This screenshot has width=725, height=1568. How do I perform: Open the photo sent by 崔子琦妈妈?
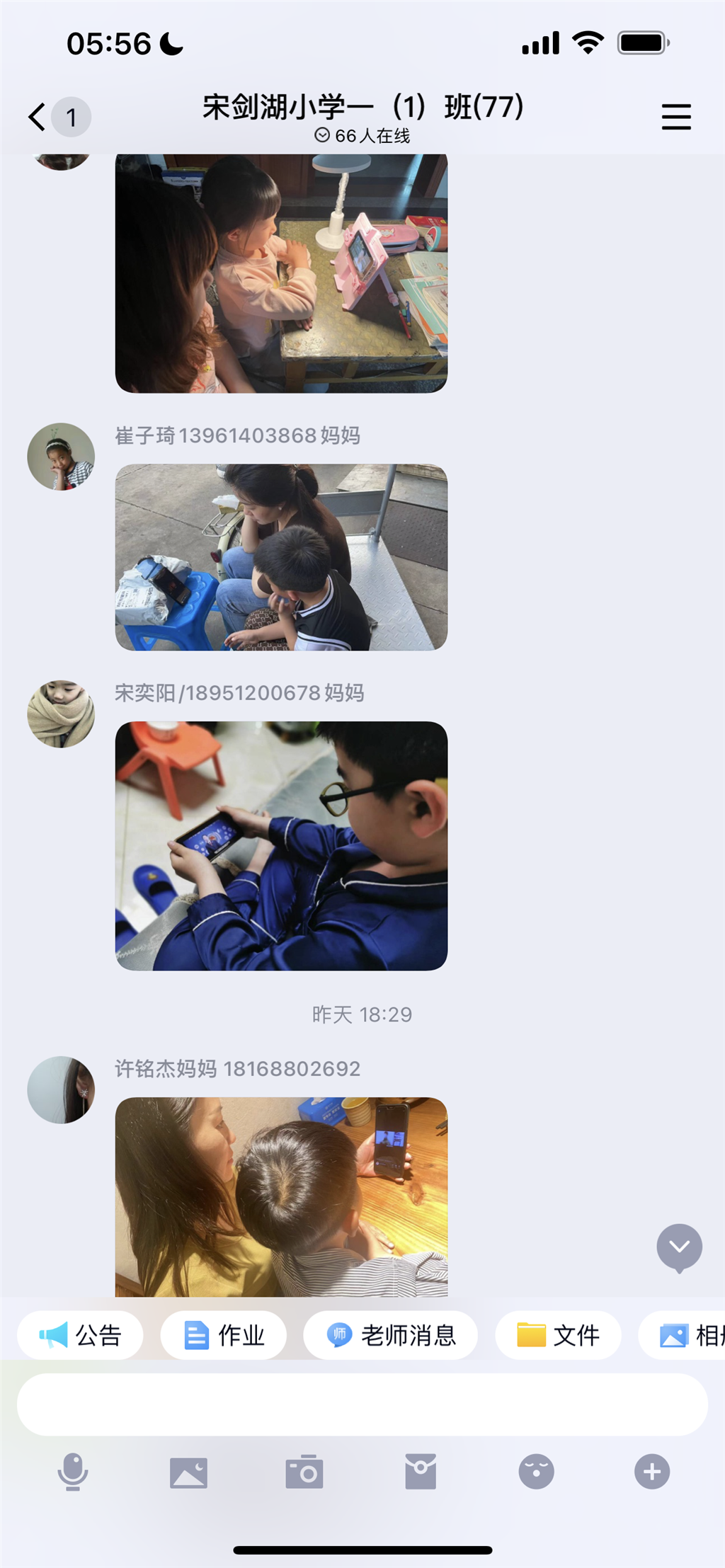coord(281,557)
